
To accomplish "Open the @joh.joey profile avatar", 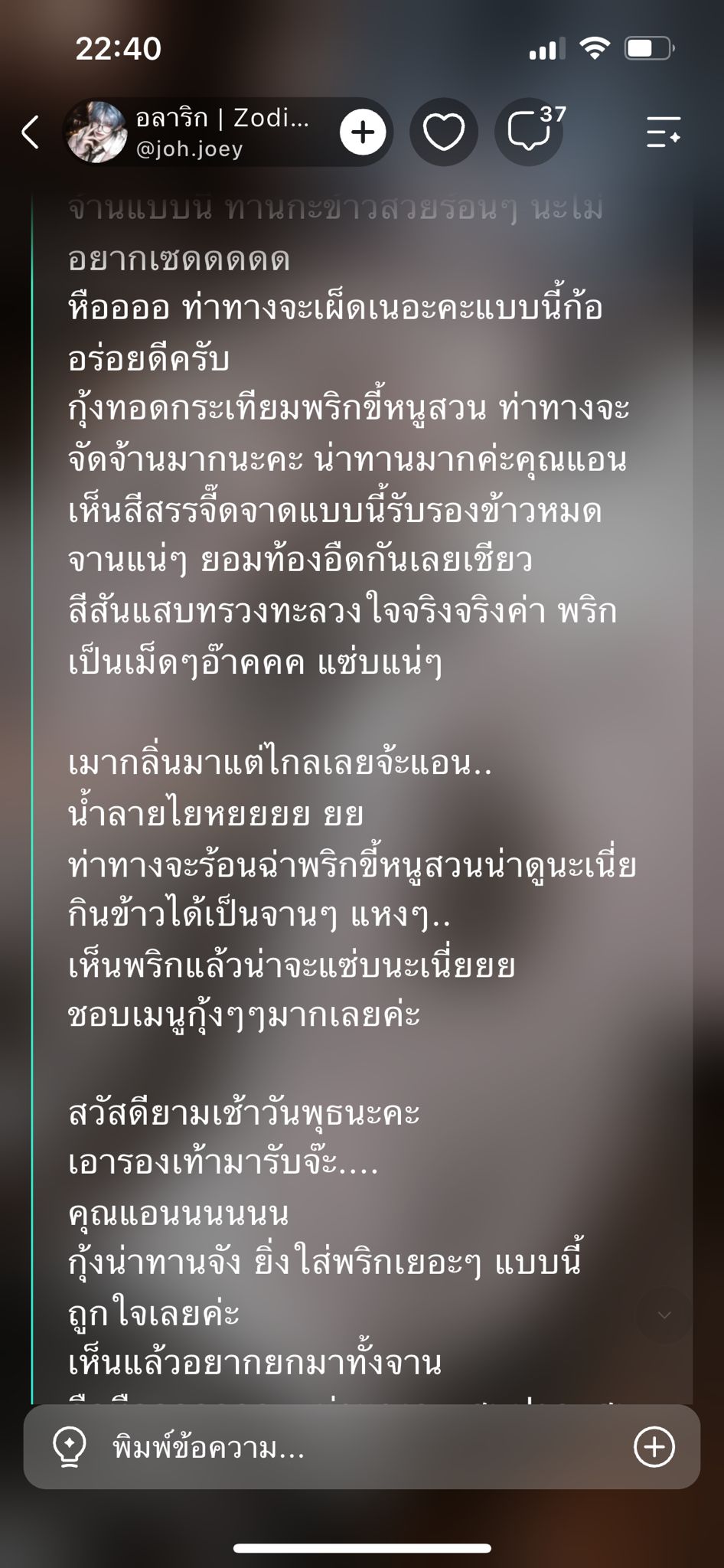I will [96, 132].
